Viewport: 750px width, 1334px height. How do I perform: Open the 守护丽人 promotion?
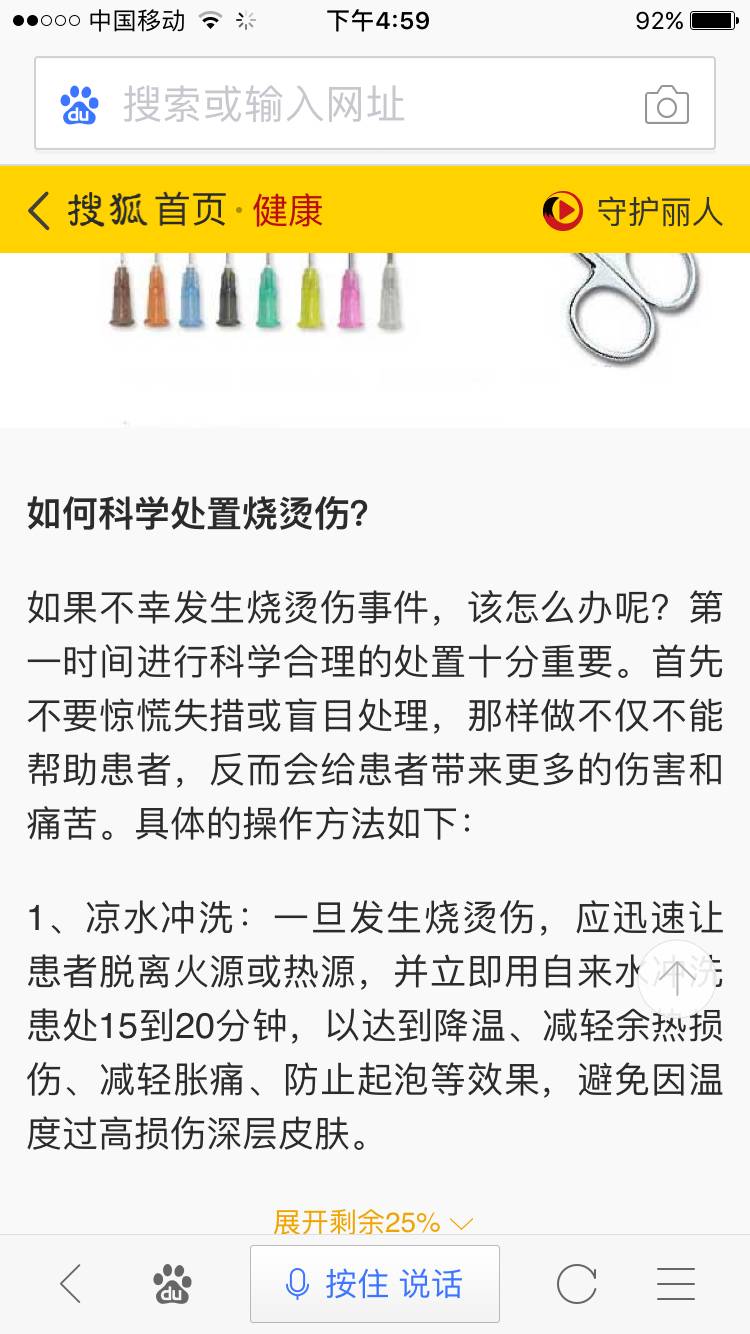point(634,211)
